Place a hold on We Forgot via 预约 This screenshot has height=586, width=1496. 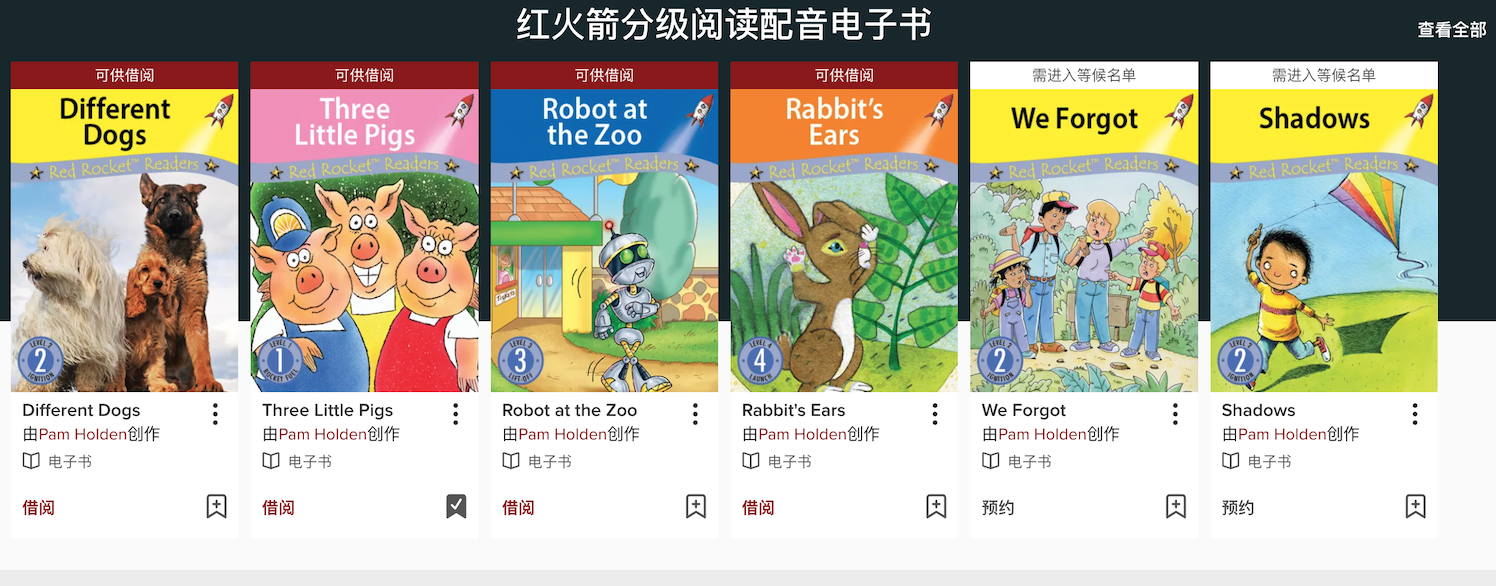coord(998,508)
